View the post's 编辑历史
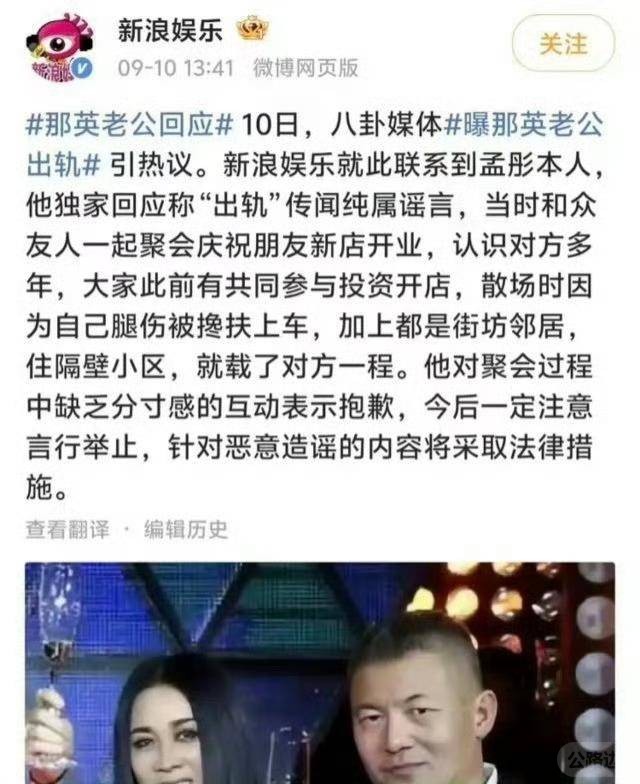The image size is (640, 784). 186,529
